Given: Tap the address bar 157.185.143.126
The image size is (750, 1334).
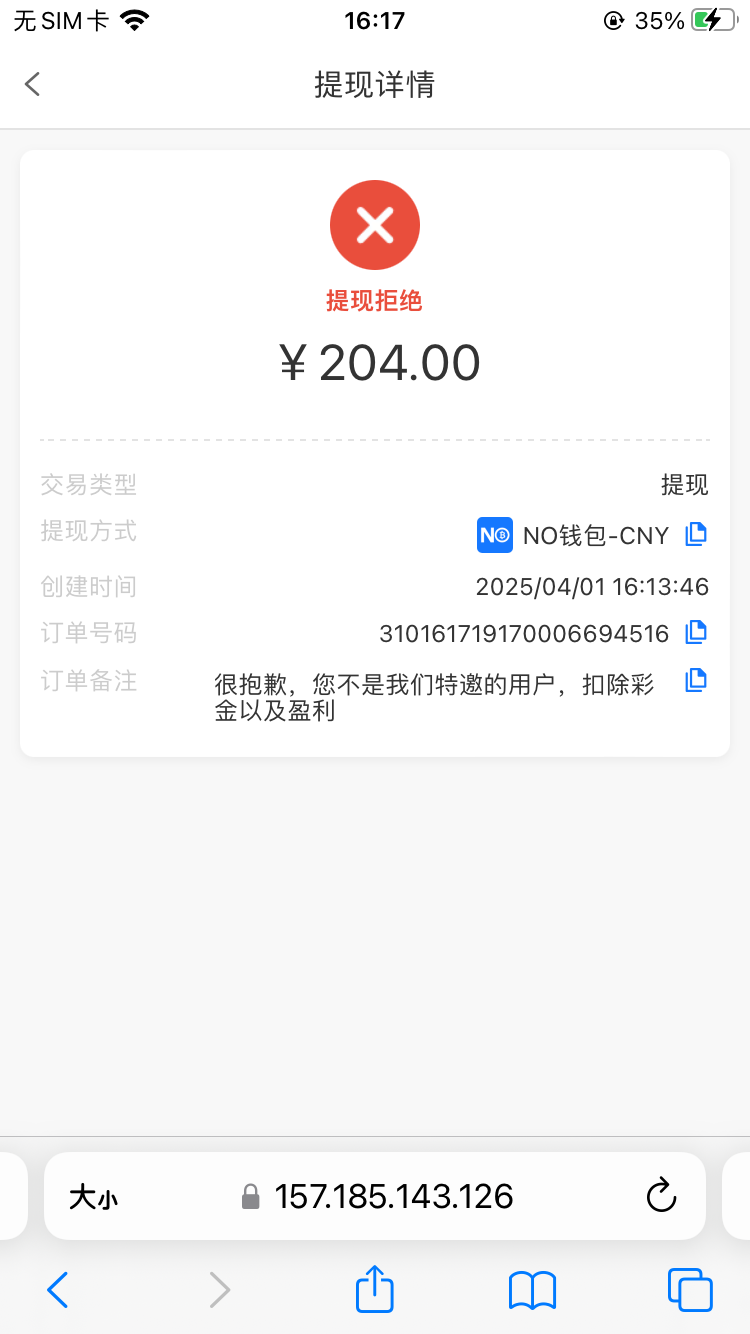Looking at the screenshot, I should pyautogui.click(x=394, y=1196).
